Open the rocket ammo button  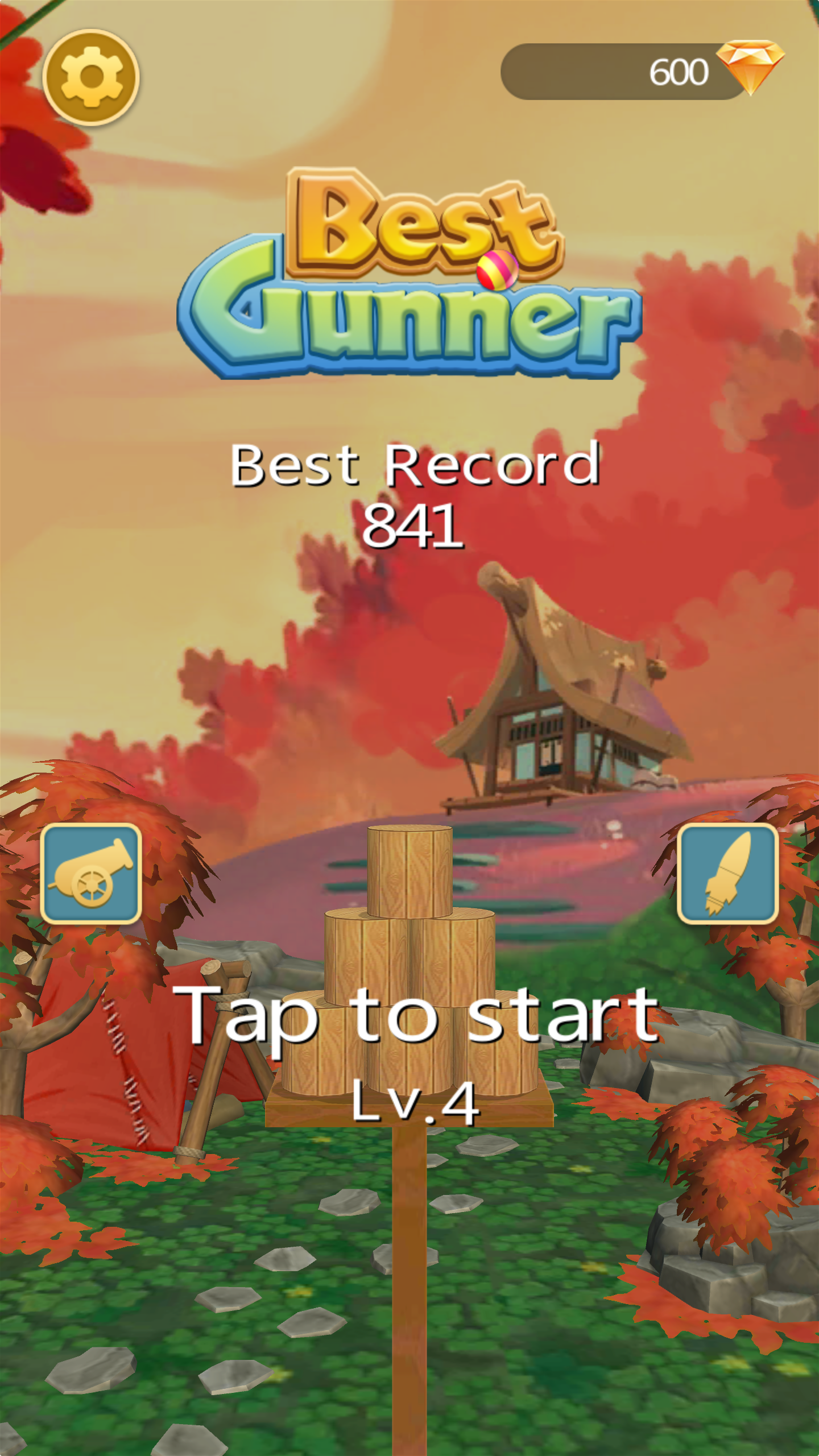tap(728, 873)
